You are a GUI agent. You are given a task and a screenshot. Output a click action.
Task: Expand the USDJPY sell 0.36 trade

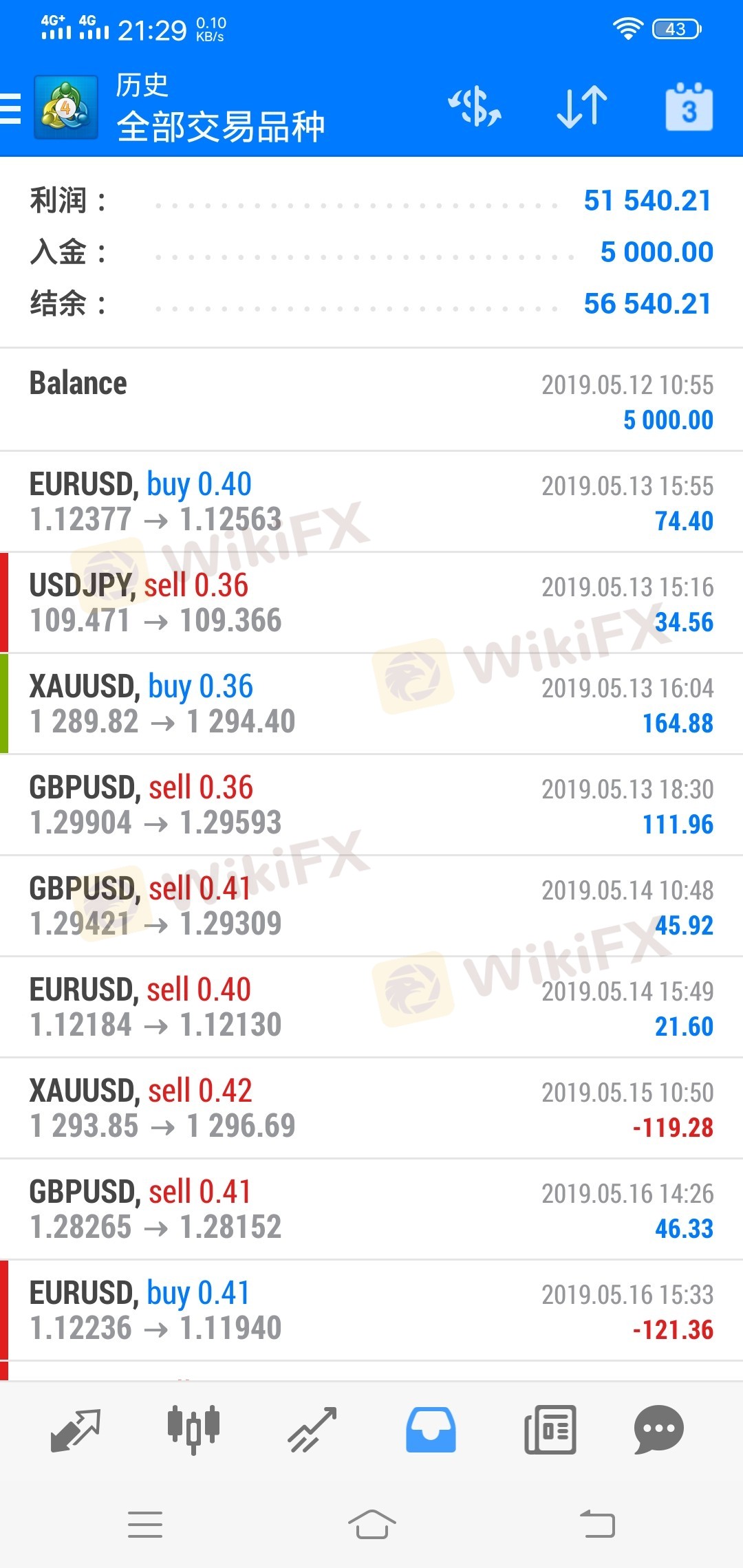(x=371, y=603)
